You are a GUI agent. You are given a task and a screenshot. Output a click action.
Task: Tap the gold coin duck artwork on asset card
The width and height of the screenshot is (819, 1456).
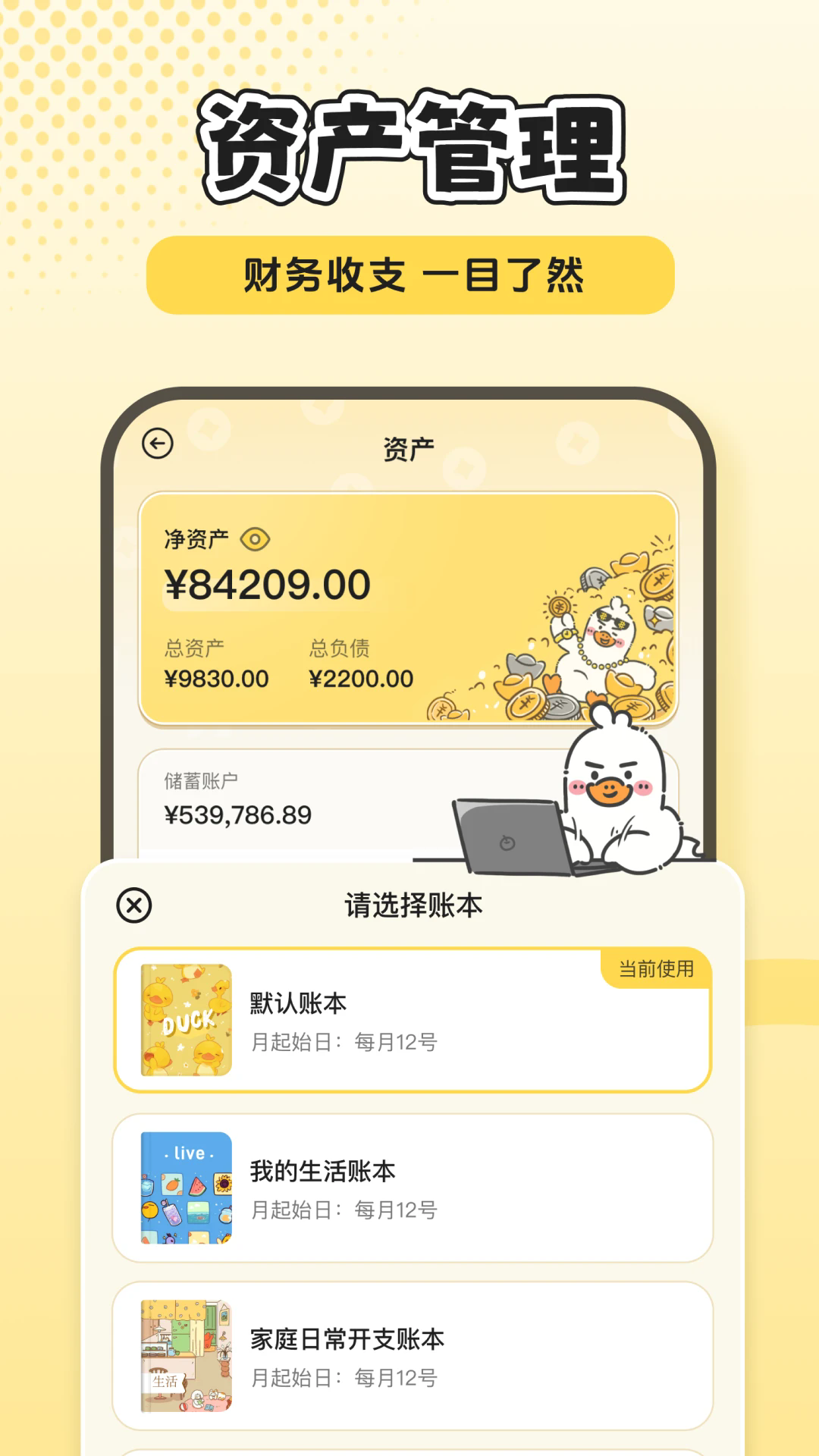607,637
